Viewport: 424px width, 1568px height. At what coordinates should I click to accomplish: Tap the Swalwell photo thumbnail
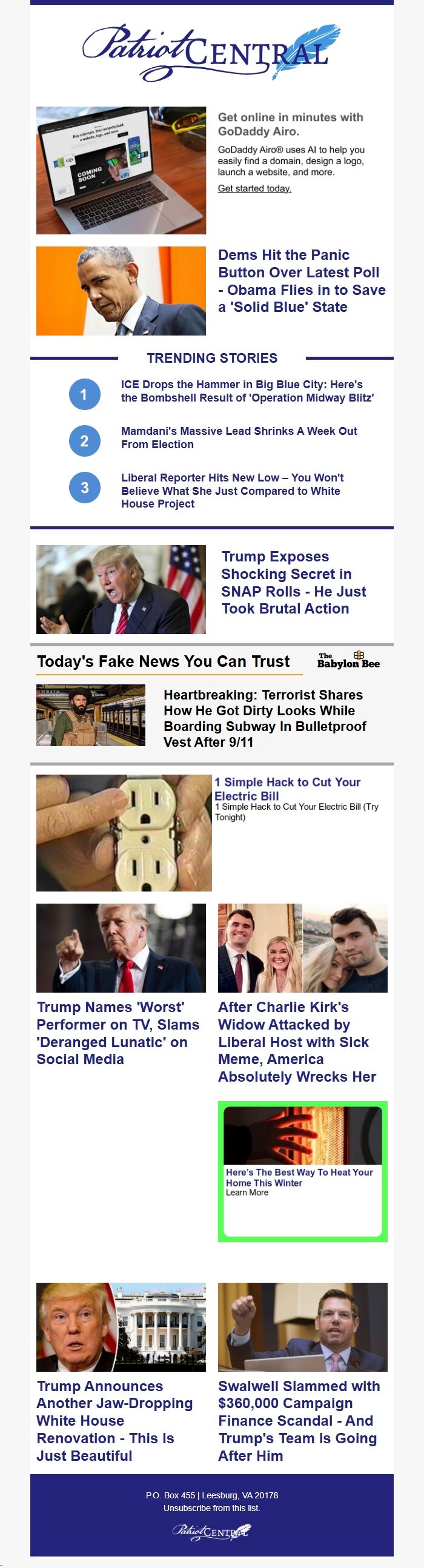pyautogui.click(x=303, y=1327)
